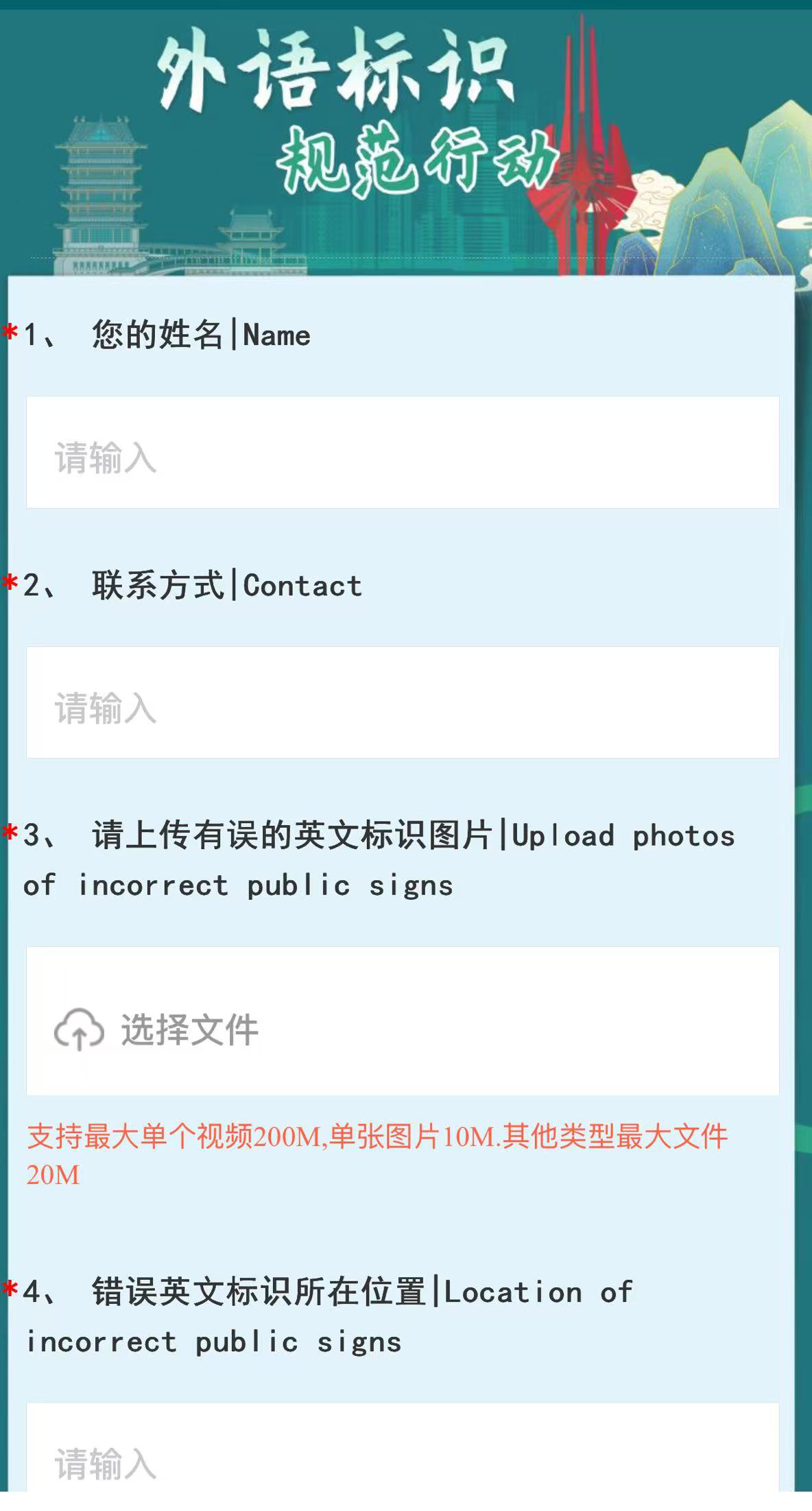Focus the Contact text field
This screenshot has height=1511, width=812.
tap(403, 702)
